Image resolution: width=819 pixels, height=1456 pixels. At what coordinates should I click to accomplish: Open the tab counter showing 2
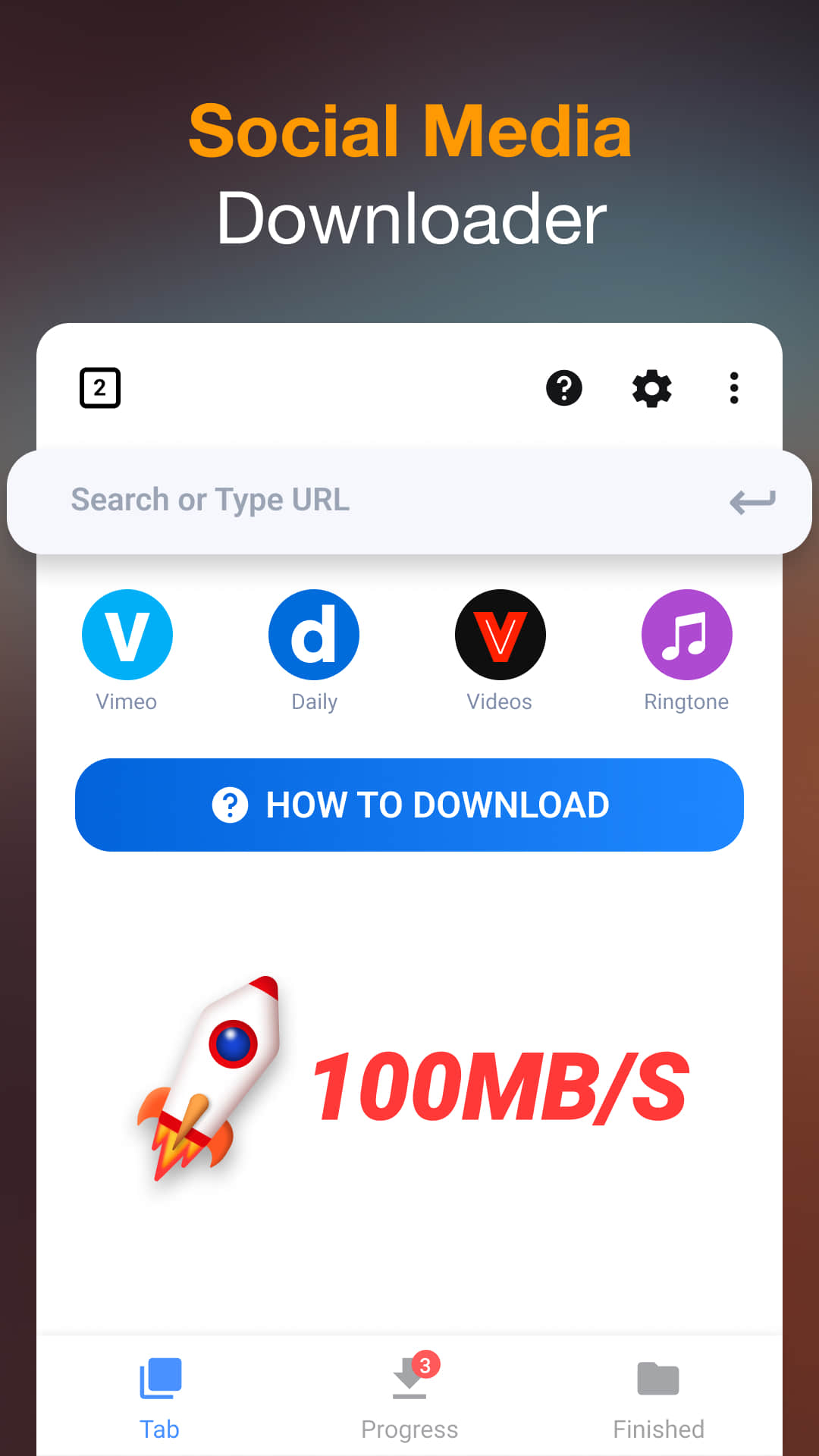click(99, 388)
